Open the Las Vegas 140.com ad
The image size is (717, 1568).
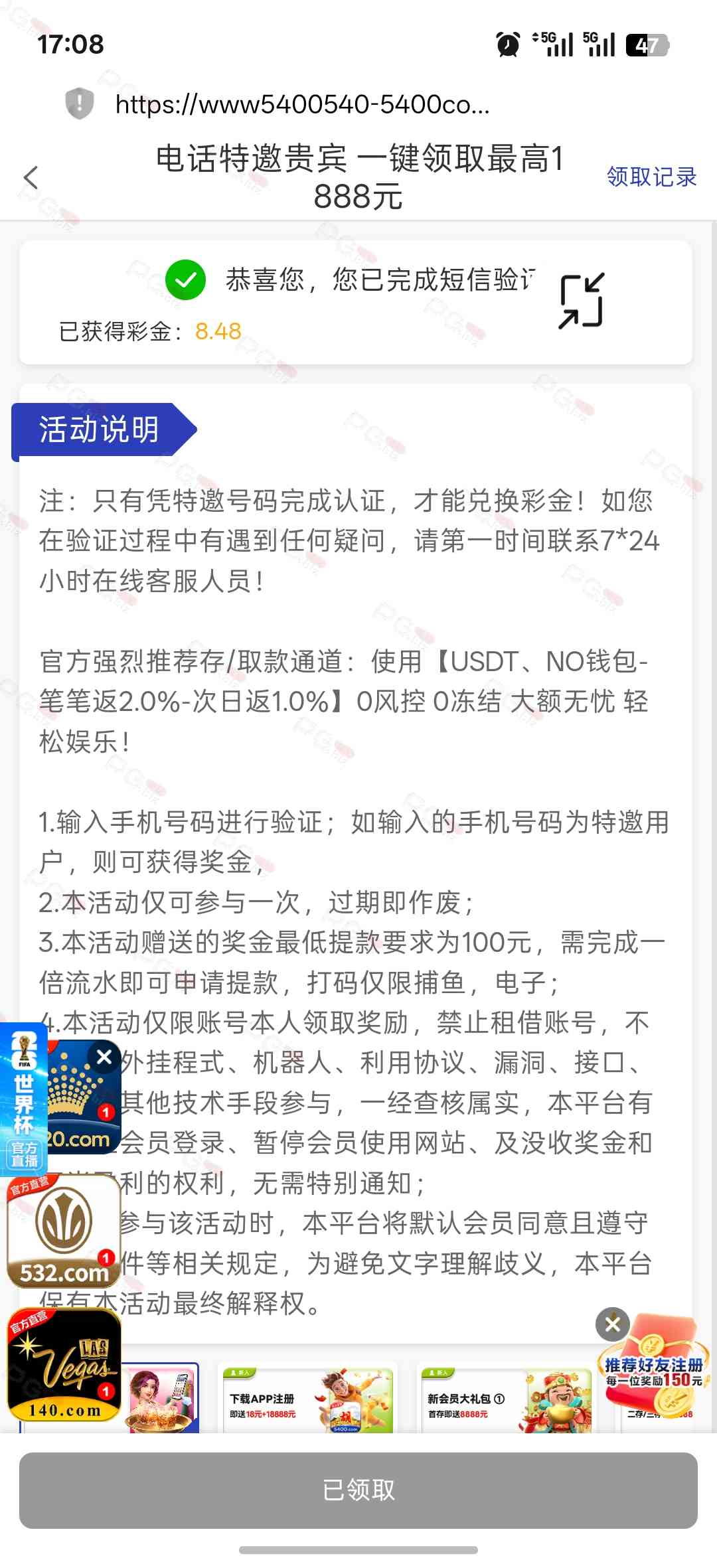click(64, 1365)
